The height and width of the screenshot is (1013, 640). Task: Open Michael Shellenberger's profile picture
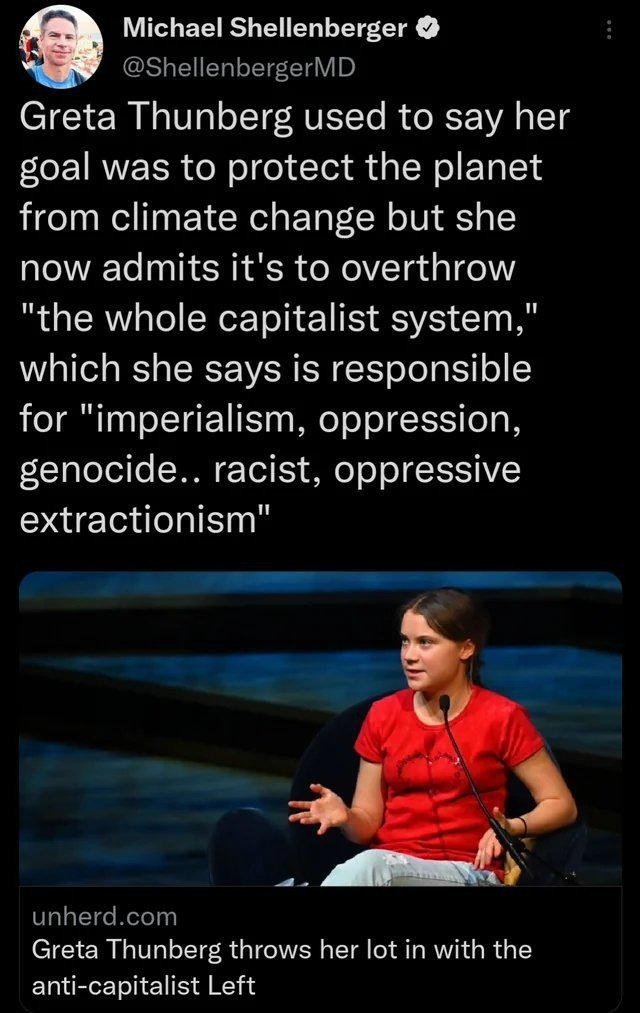60,46
